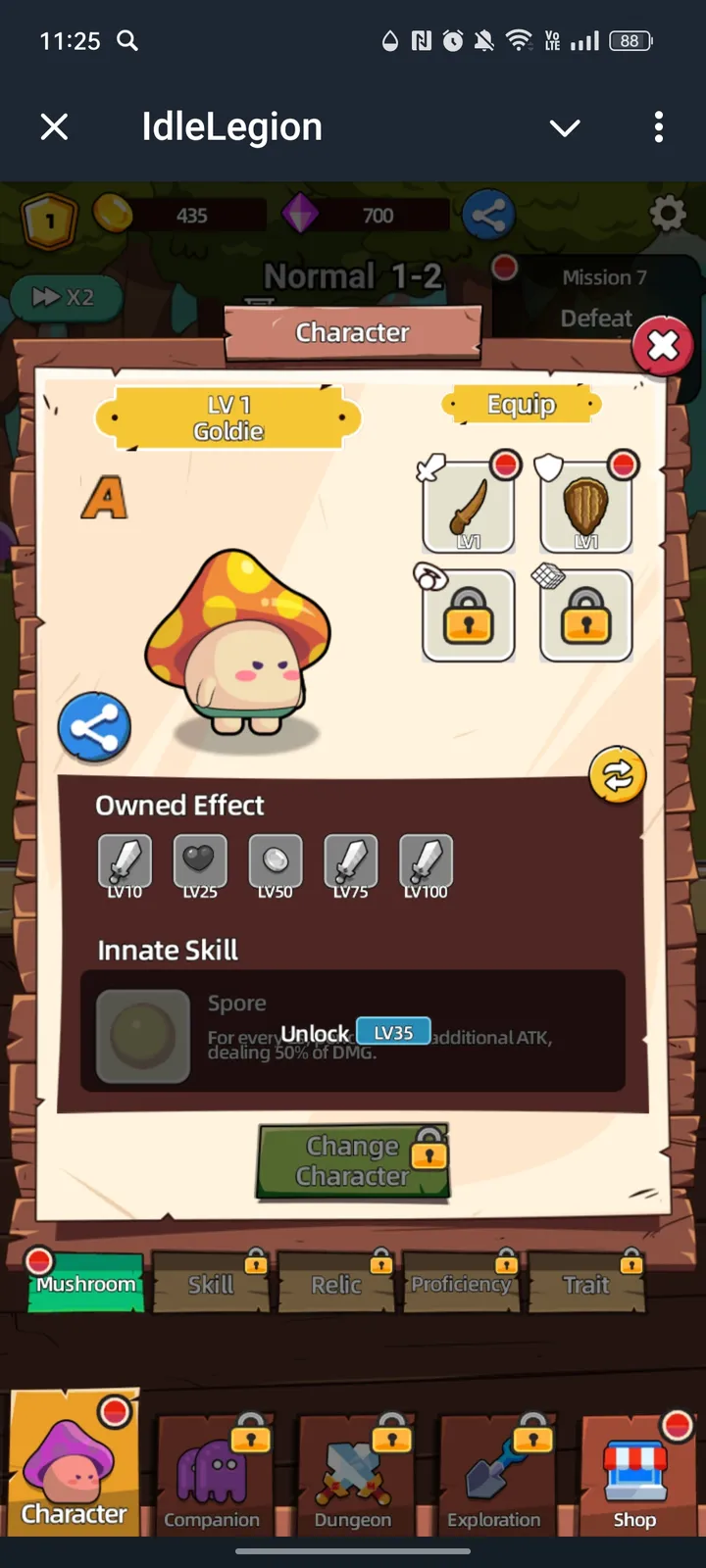Close the IdleLegion mini app
The image size is (706, 1568).
coord(55,126)
